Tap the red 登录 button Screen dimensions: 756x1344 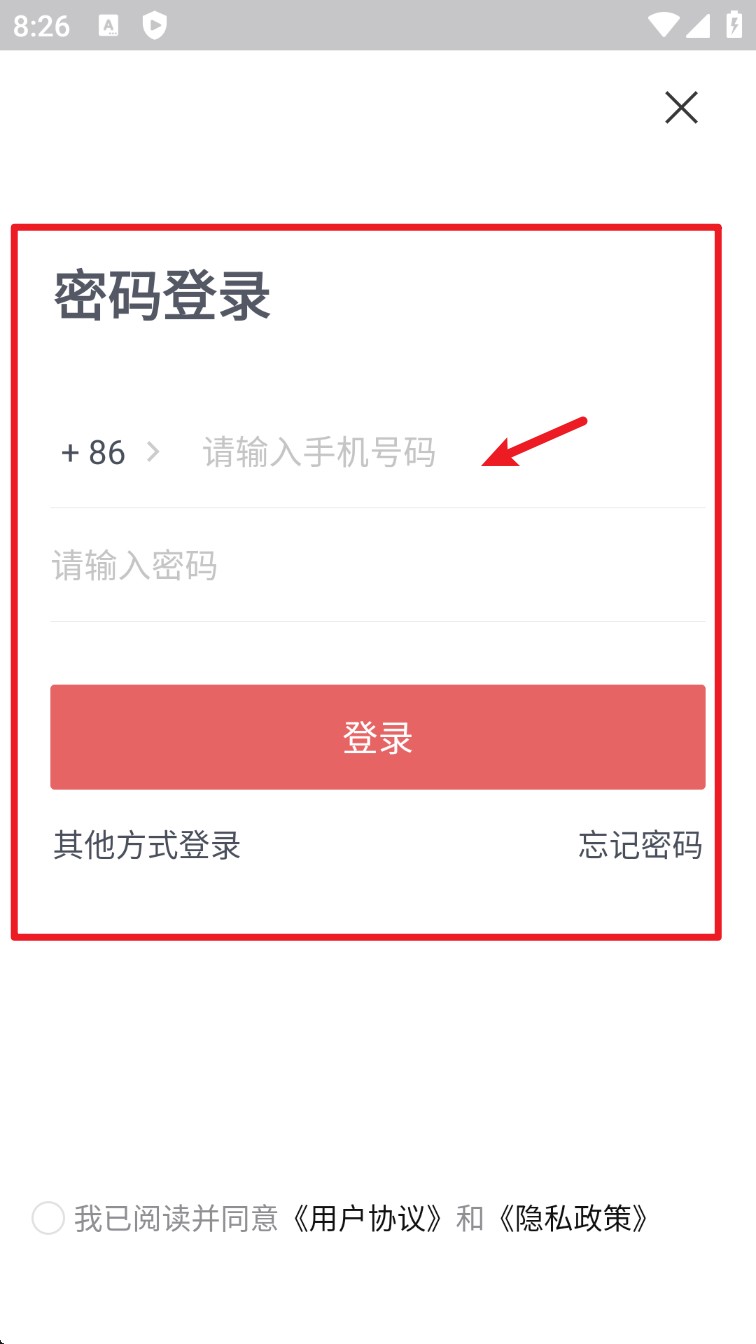[x=378, y=737]
